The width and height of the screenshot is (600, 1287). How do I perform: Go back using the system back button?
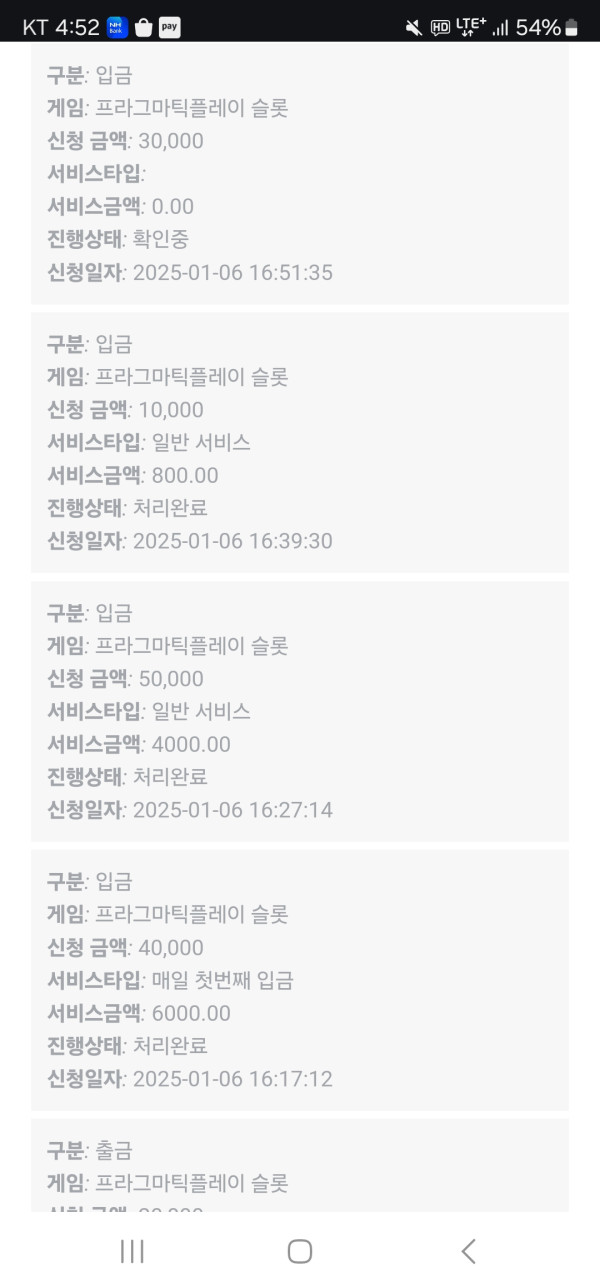(468, 1250)
